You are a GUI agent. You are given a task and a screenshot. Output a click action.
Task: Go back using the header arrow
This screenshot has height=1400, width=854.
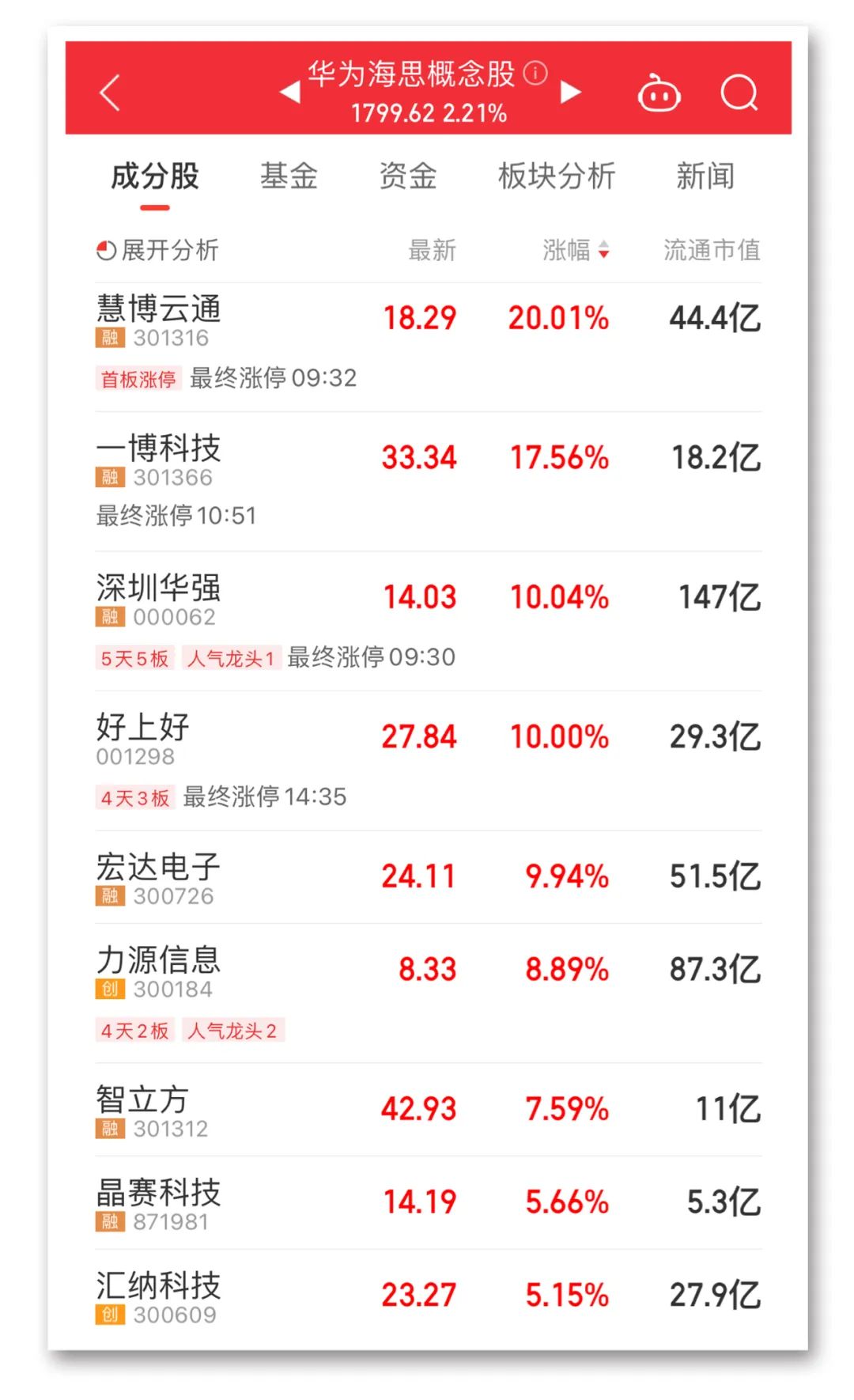110,93
